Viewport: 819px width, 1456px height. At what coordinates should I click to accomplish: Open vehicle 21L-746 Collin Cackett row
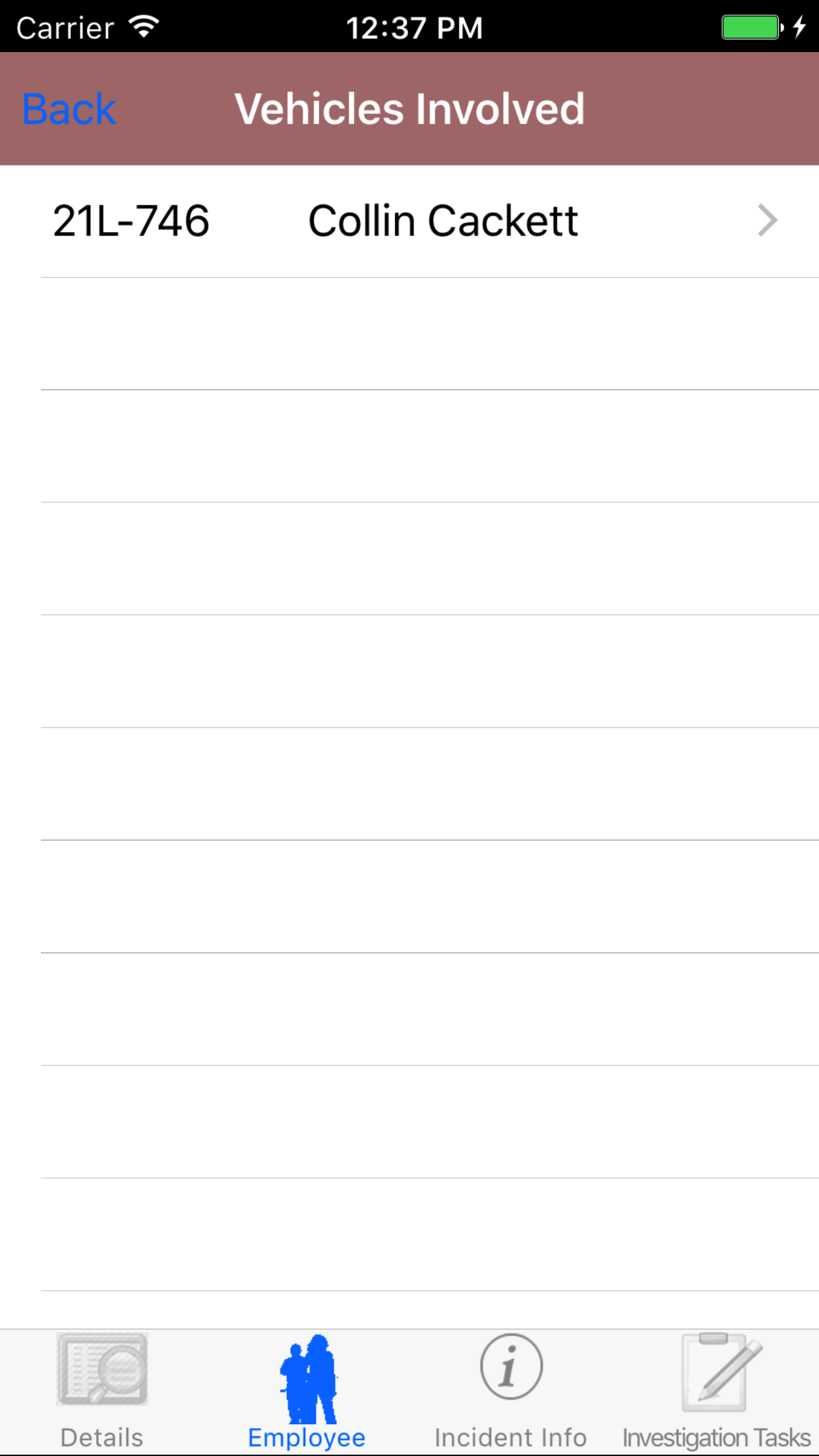click(x=409, y=221)
